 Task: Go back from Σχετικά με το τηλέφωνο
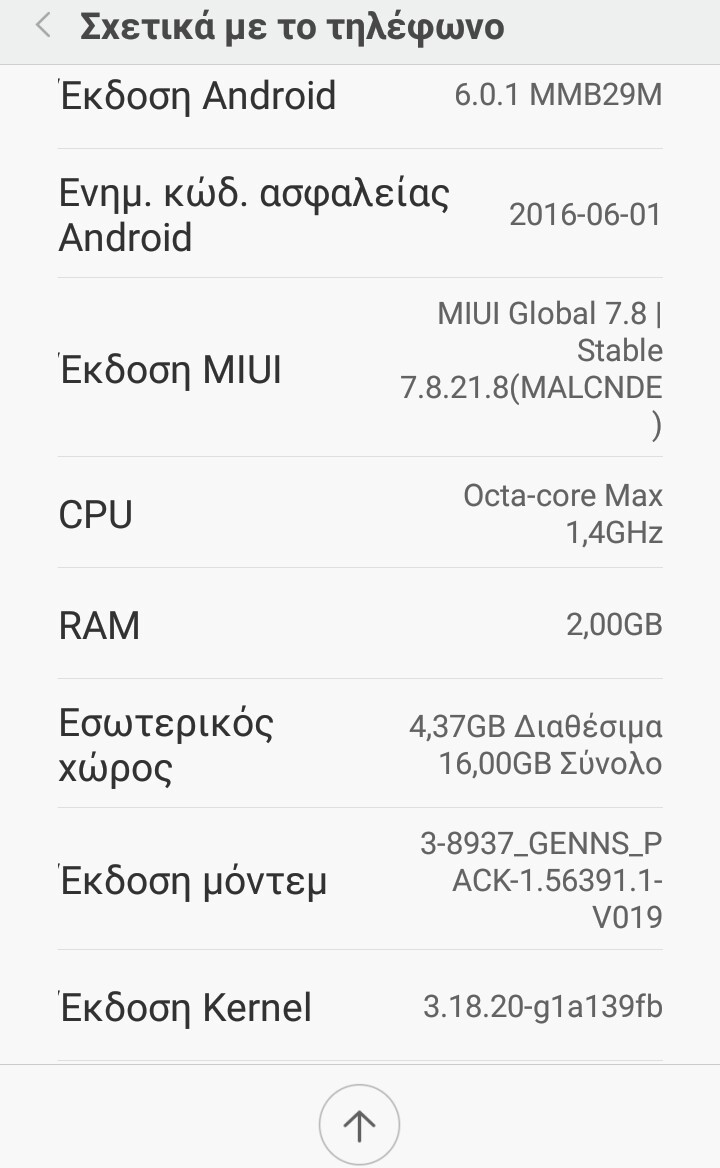pyautogui.click(x=43, y=27)
